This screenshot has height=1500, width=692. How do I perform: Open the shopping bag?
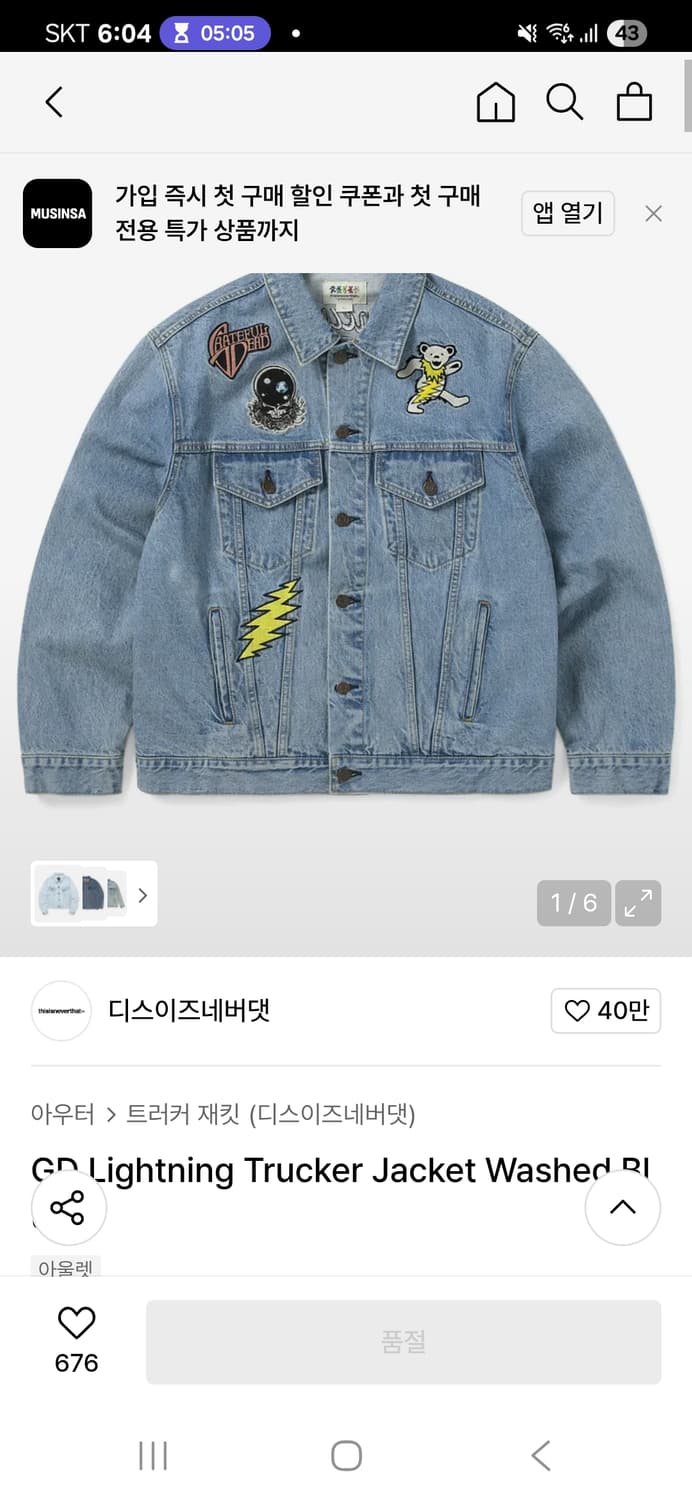click(634, 102)
